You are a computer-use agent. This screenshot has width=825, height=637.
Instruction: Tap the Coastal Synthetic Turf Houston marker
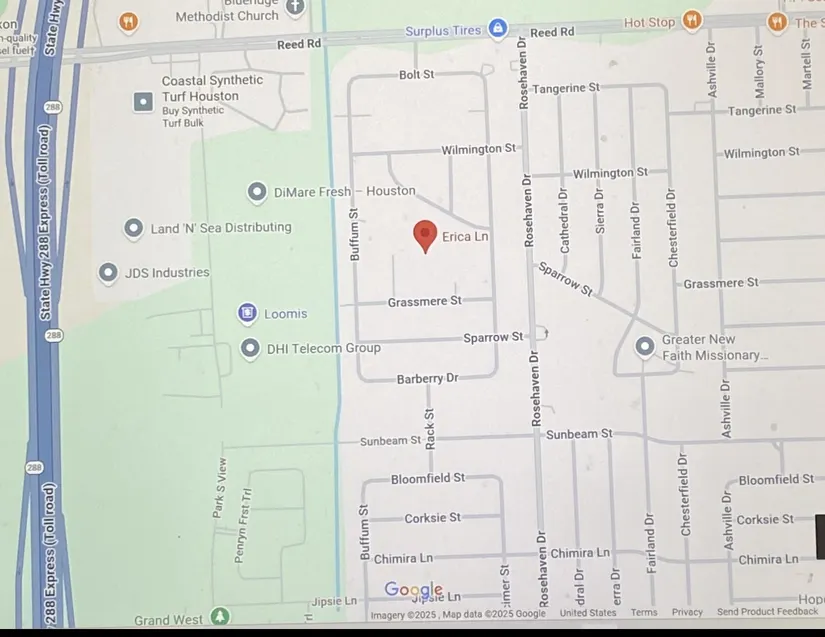coord(144,100)
